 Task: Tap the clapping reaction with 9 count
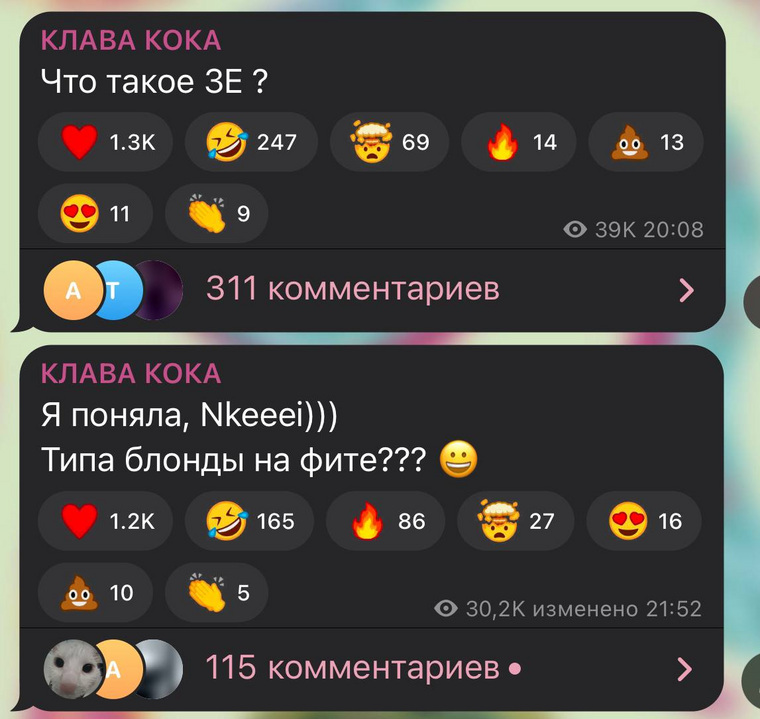pyautogui.click(x=216, y=213)
